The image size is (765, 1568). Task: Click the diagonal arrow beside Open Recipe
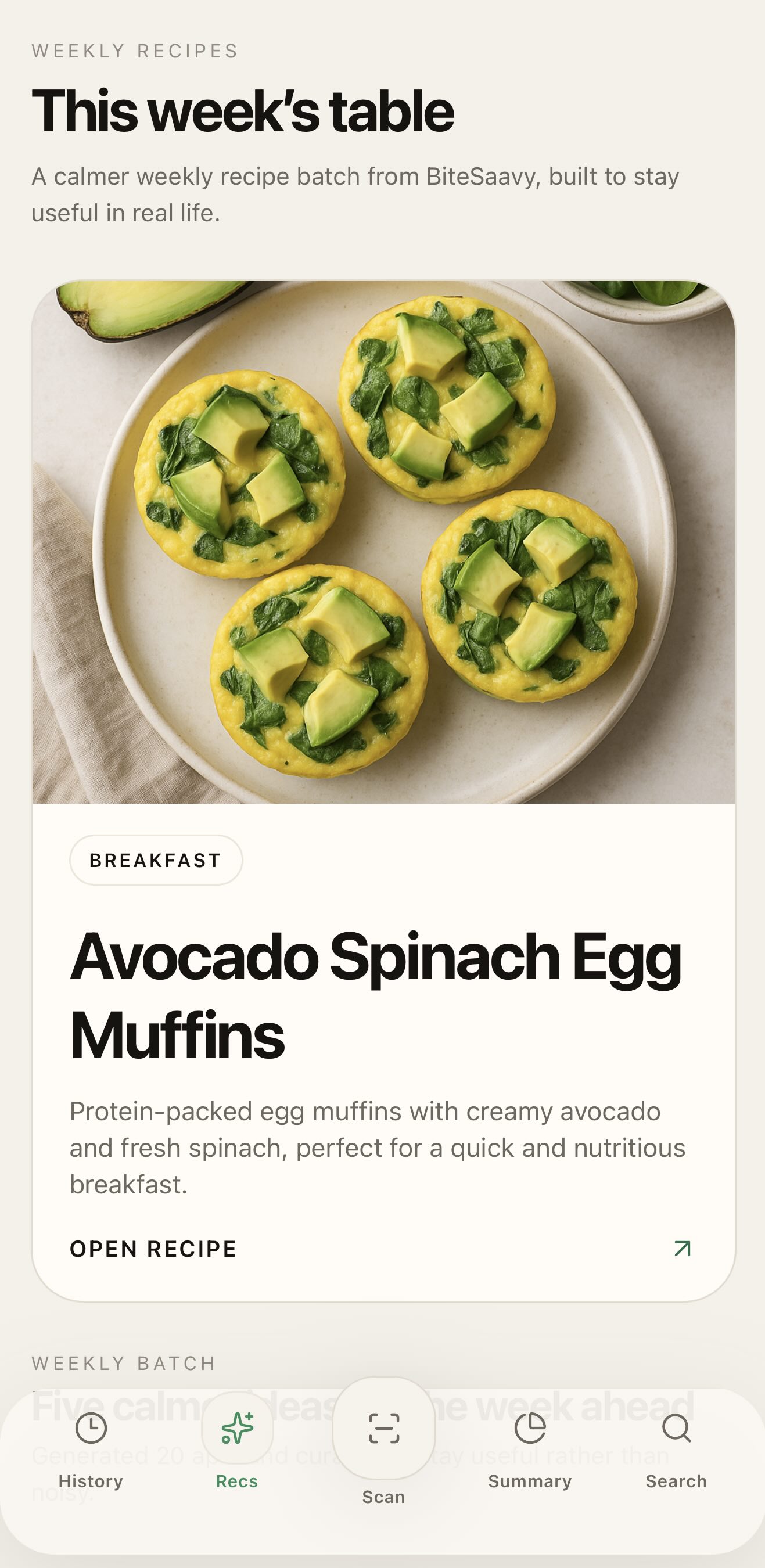click(x=681, y=1248)
